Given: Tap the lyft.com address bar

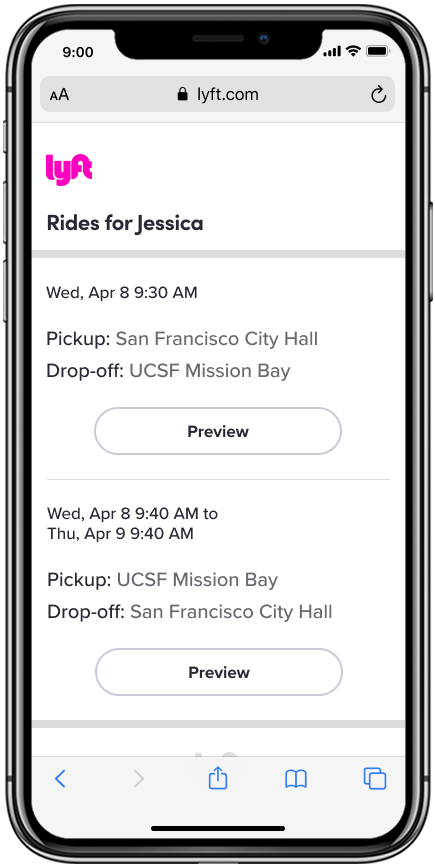Looking at the screenshot, I should pos(218,94).
